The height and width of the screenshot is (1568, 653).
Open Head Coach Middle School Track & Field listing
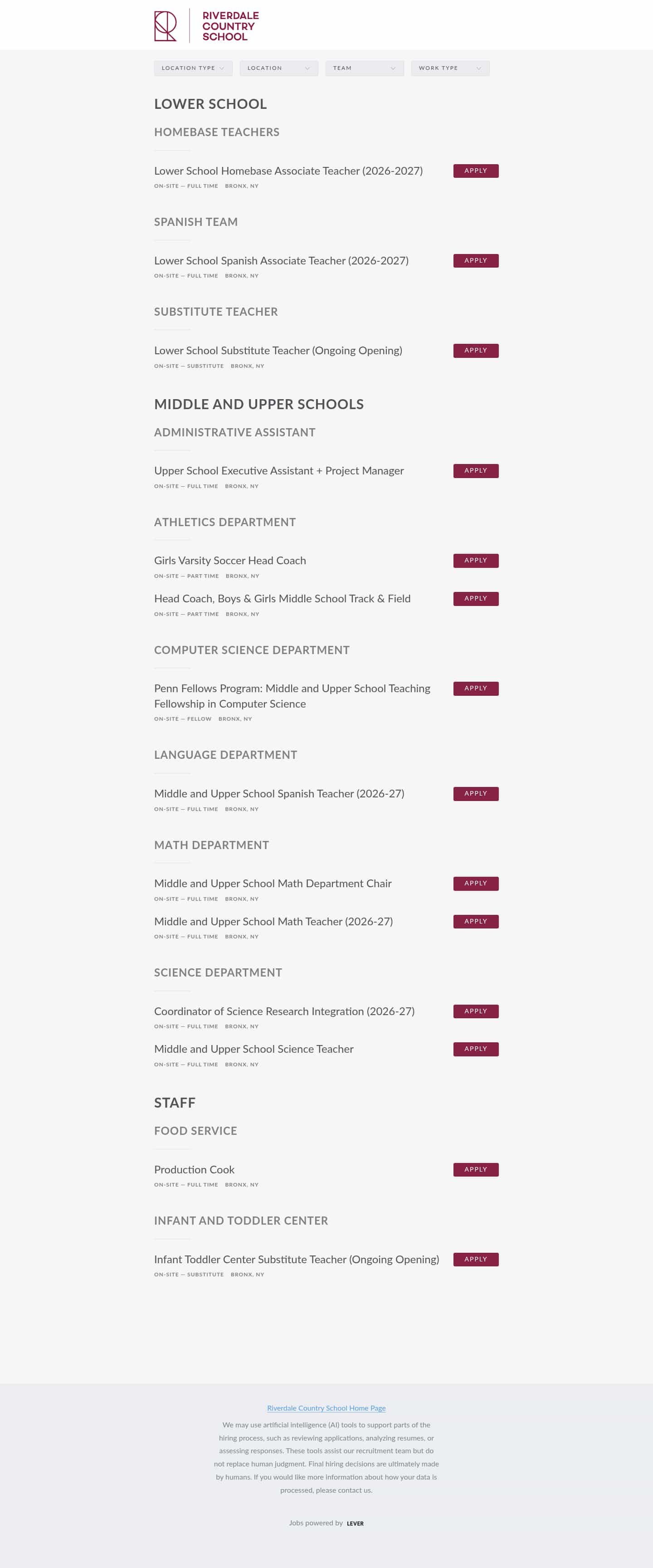[x=282, y=599]
